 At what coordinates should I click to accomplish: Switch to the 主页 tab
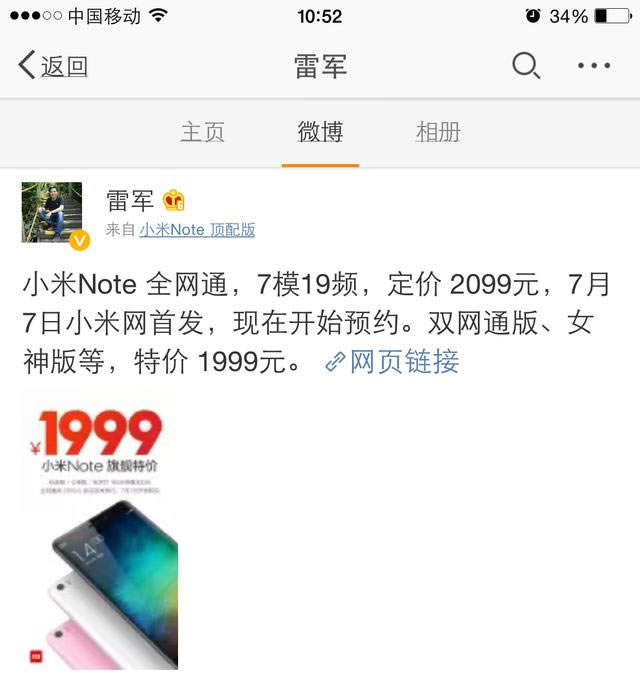pos(202,131)
